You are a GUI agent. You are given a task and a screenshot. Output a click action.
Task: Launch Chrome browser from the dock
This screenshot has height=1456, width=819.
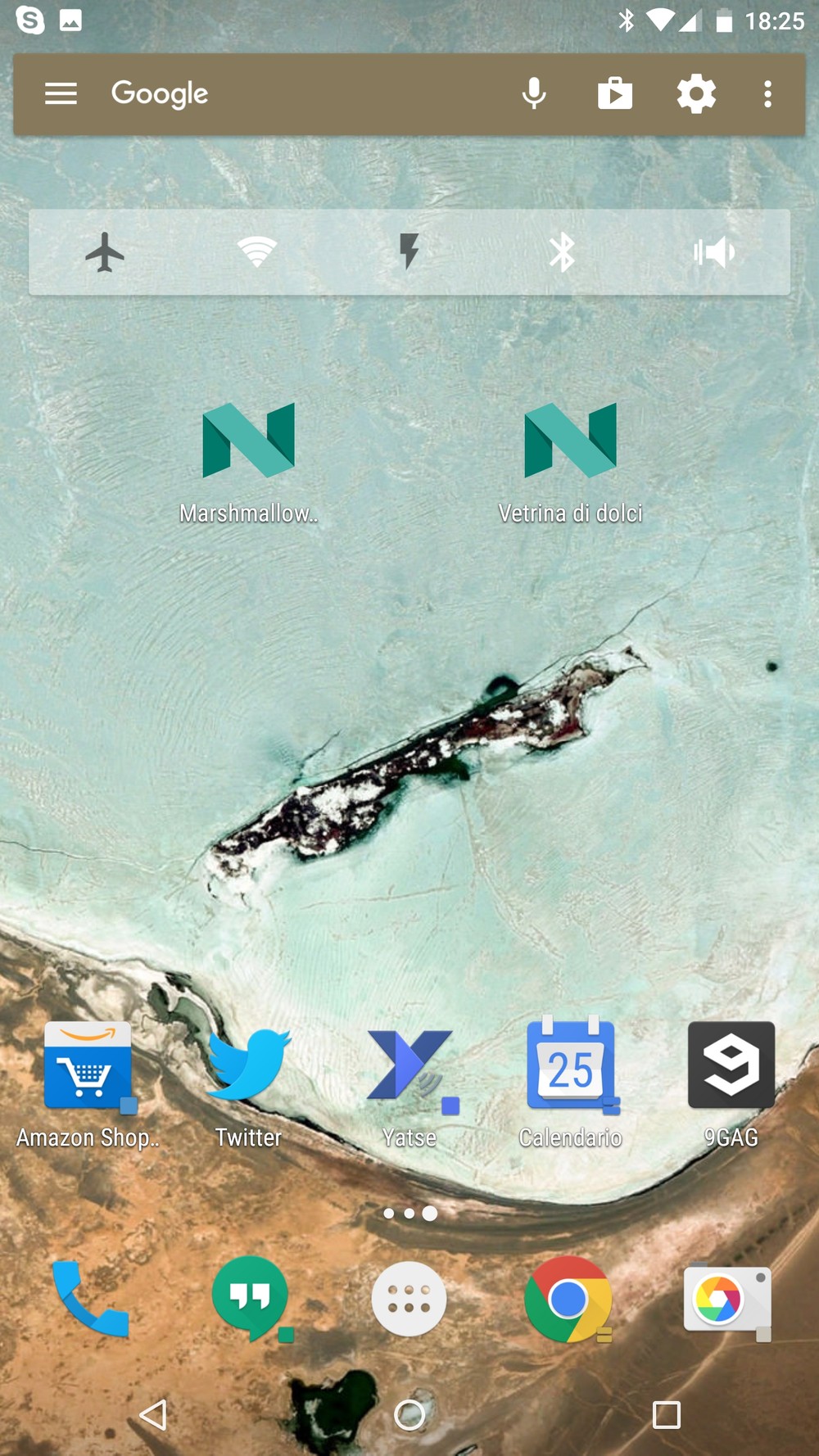point(568,1299)
